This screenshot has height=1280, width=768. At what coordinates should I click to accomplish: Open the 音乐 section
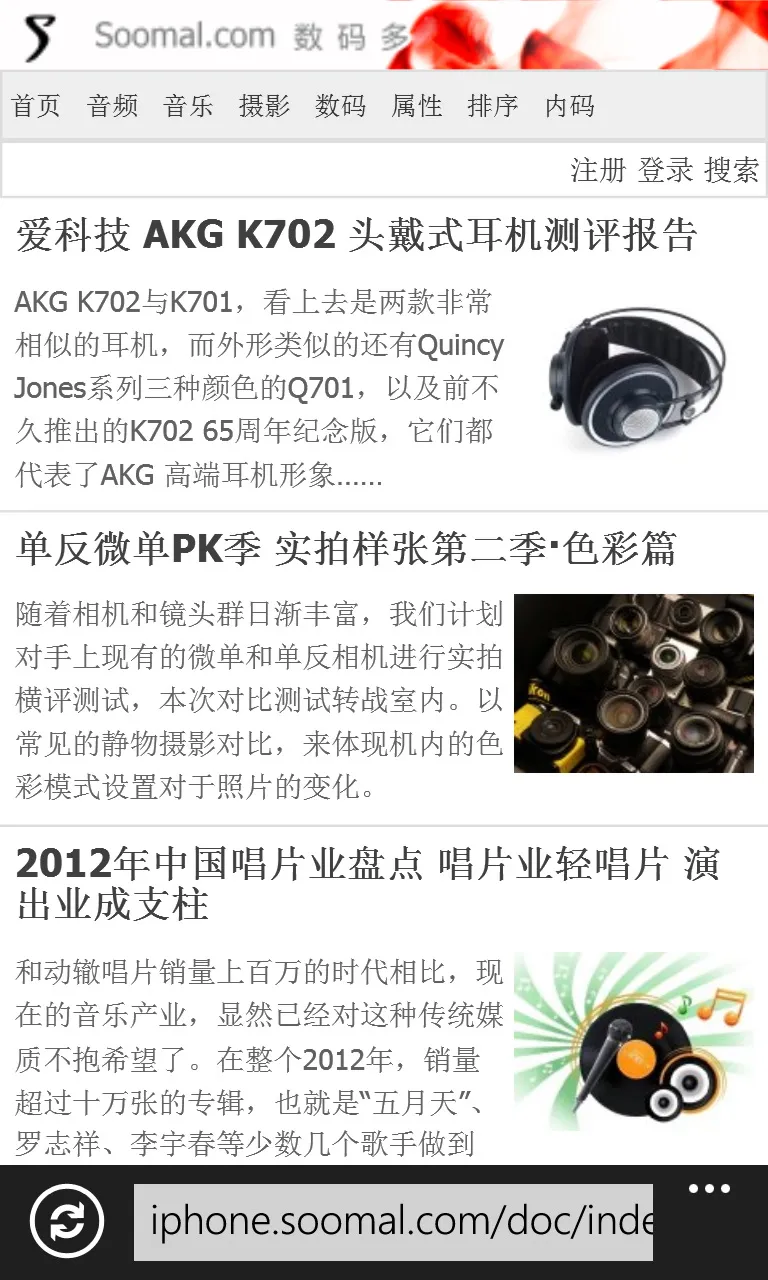point(189,106)
